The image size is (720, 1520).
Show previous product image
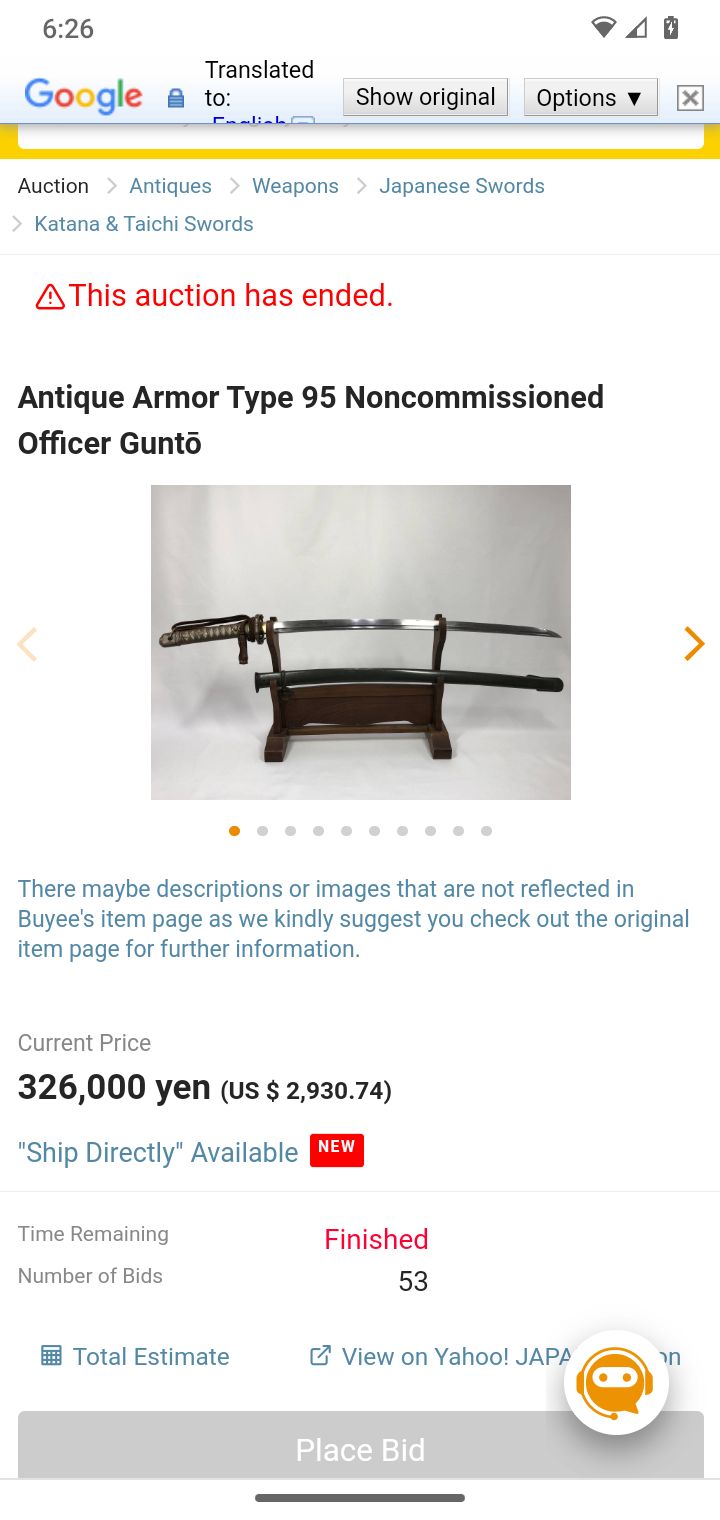coord(27,644)
